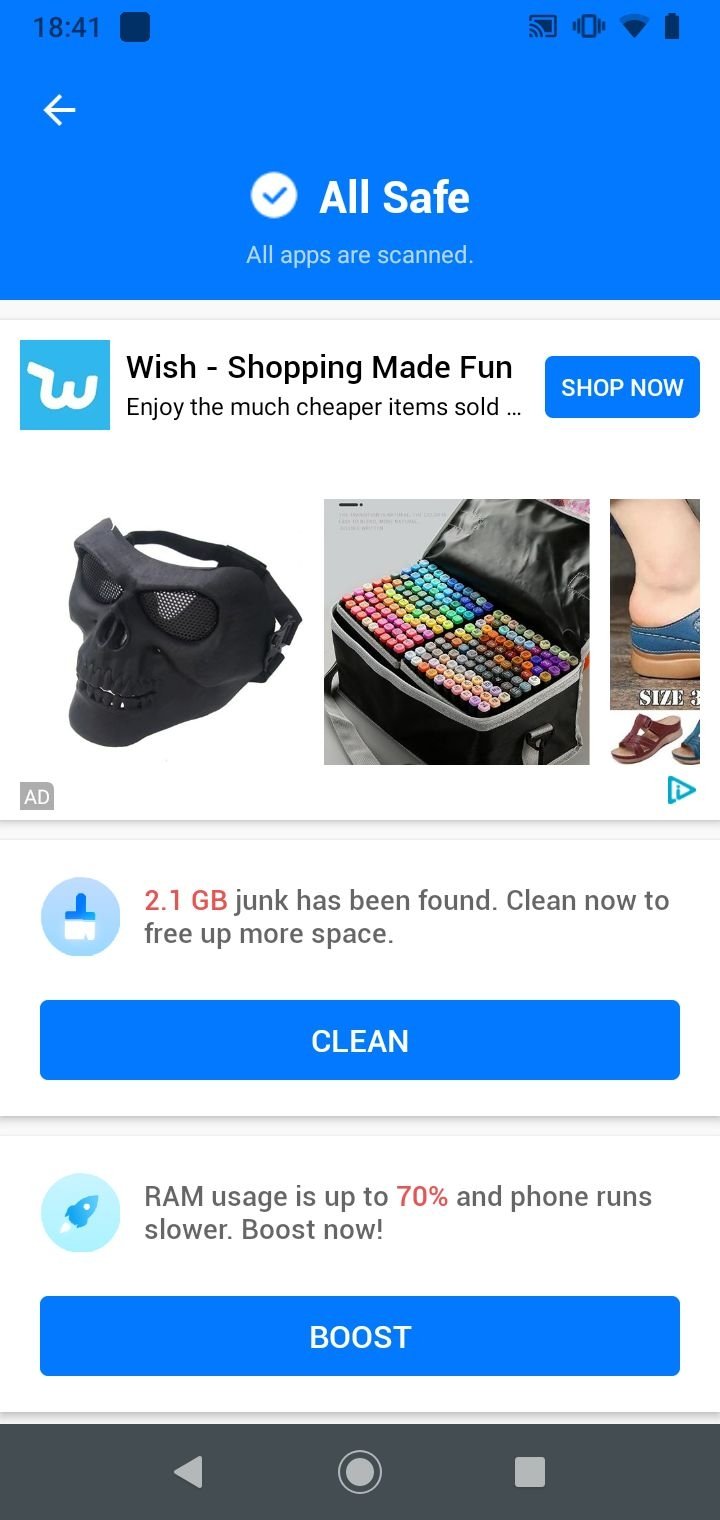Tap CLEAN to remove junk files
The width and height of the screenshot is (720, 1520).
coord(360,1040)
